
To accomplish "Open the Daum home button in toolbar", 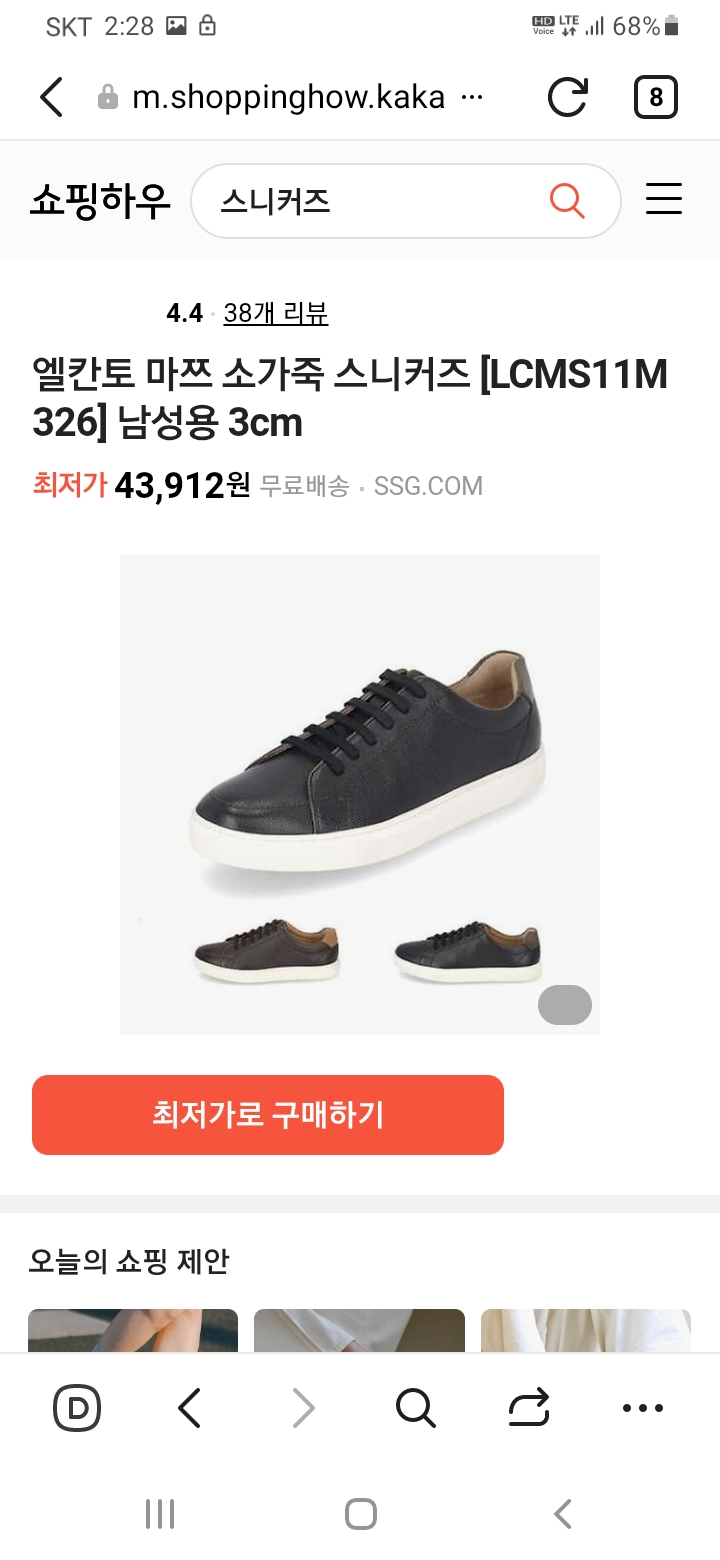I will [x=77, y=1409].
